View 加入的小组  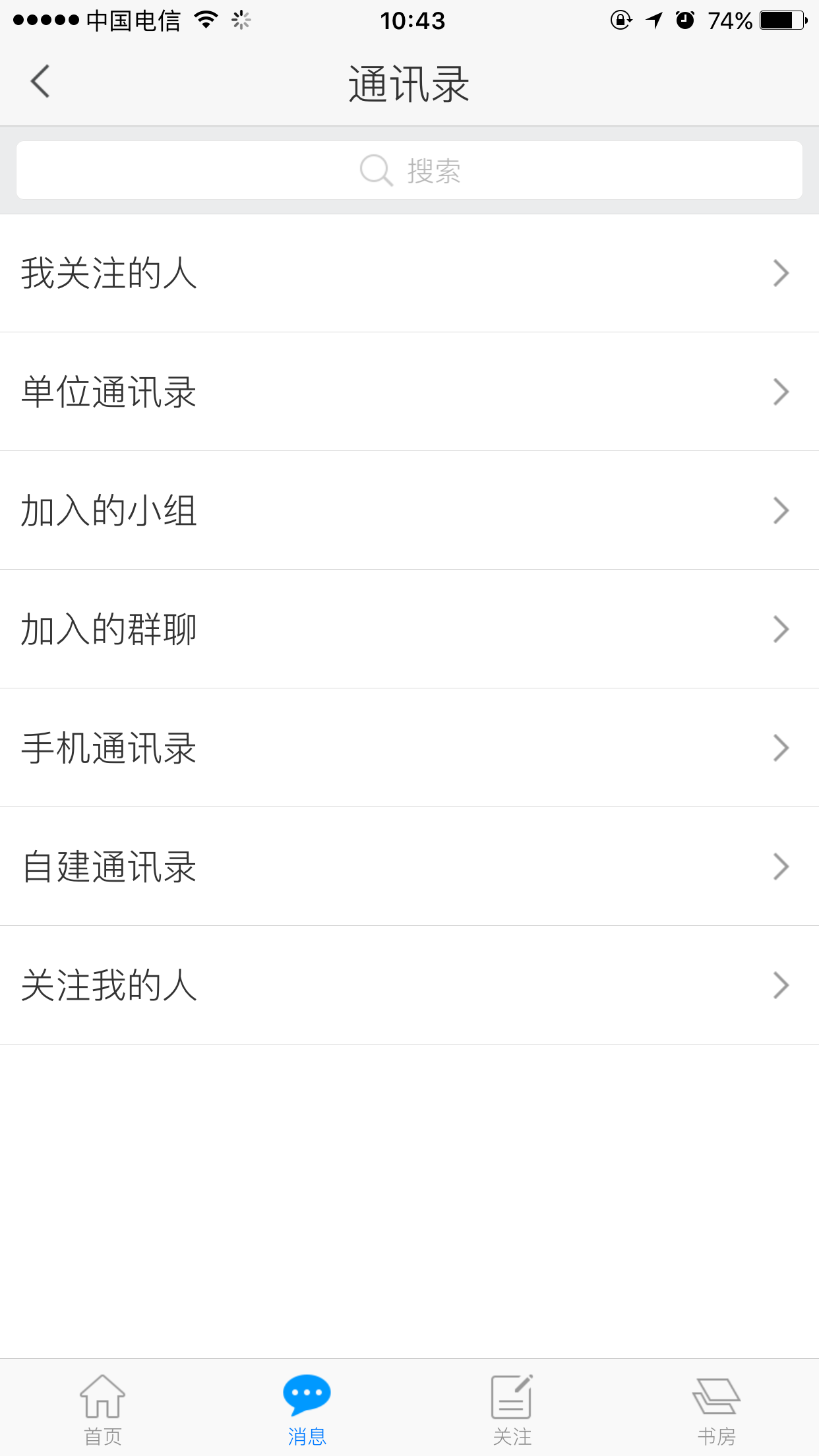point(409,510)
